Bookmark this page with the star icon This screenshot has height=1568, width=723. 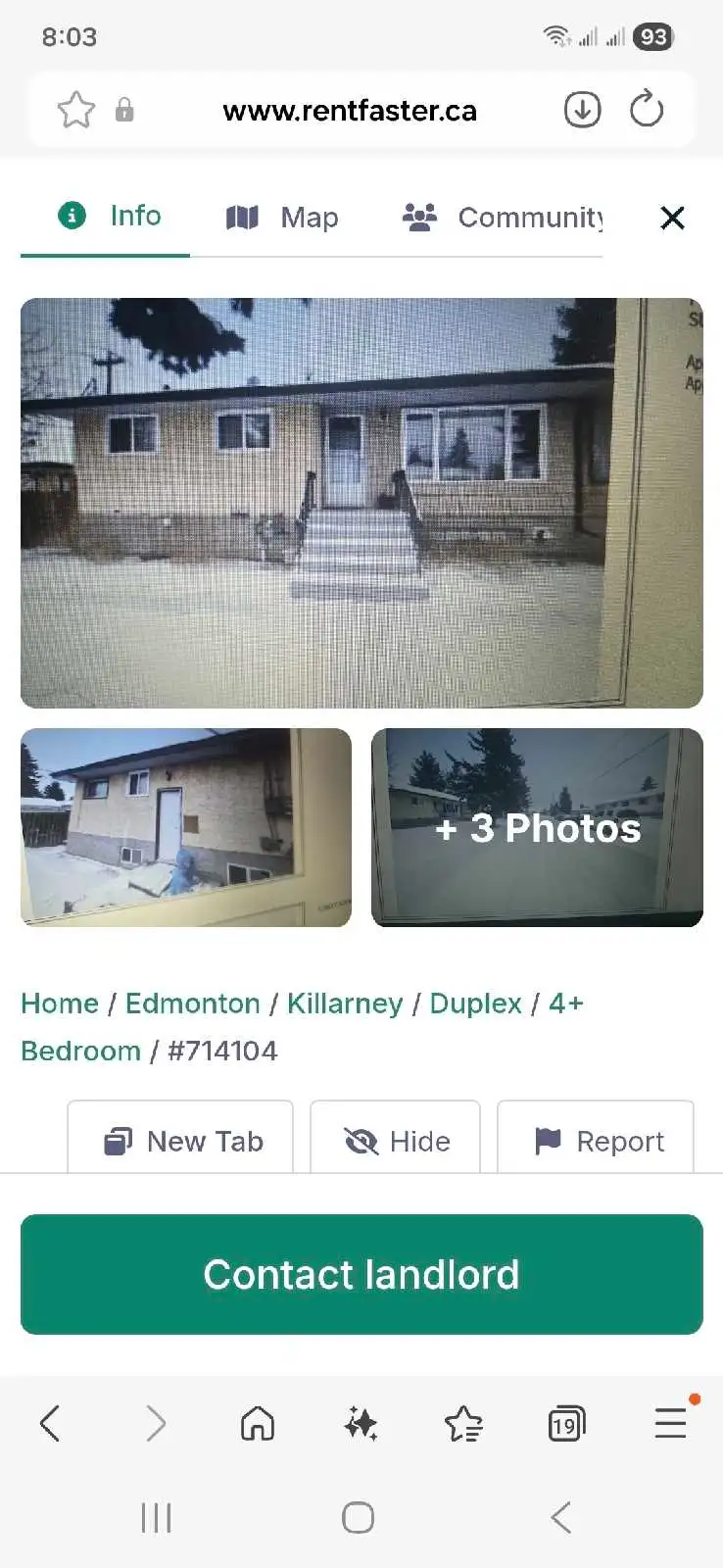75,110
